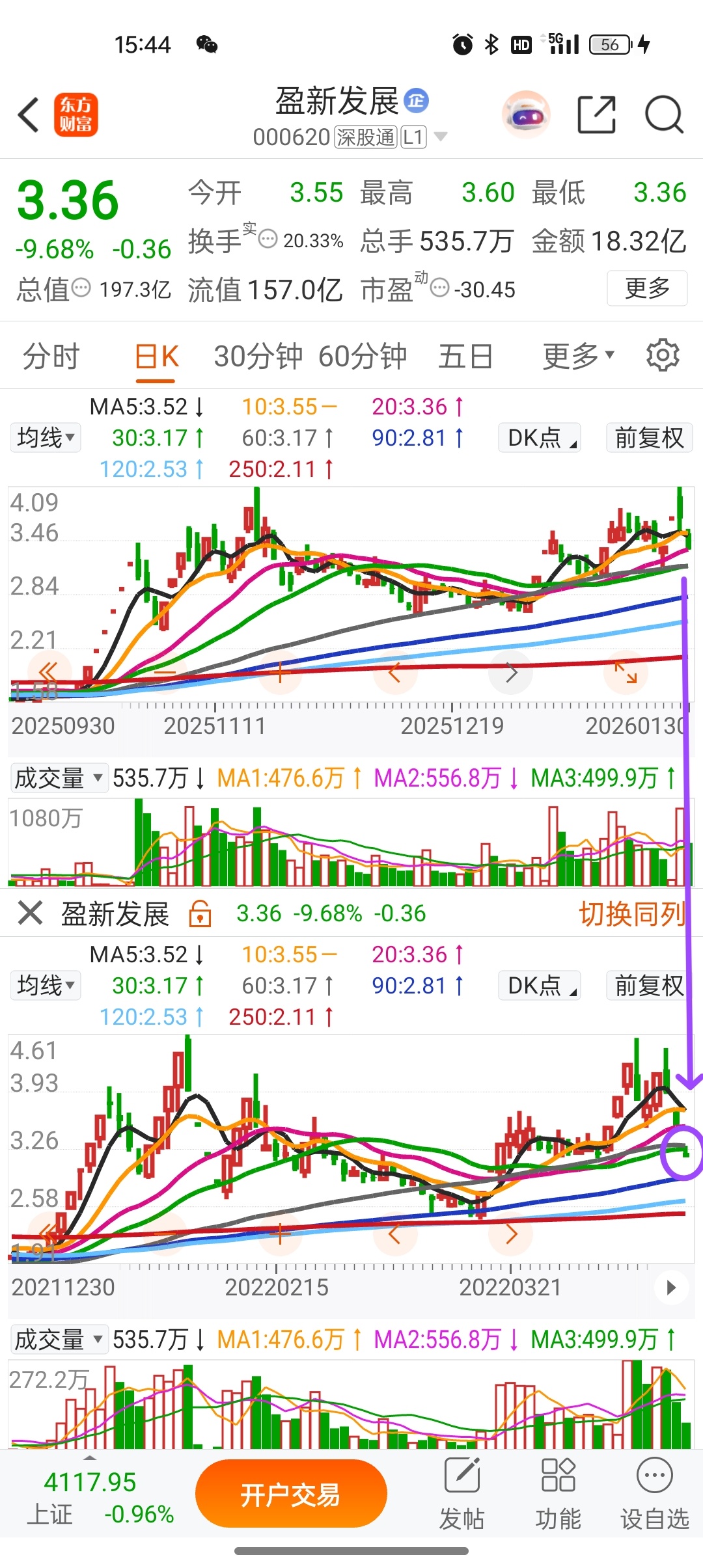Share this stock page

pyautogui.click(x=596, y=115)
